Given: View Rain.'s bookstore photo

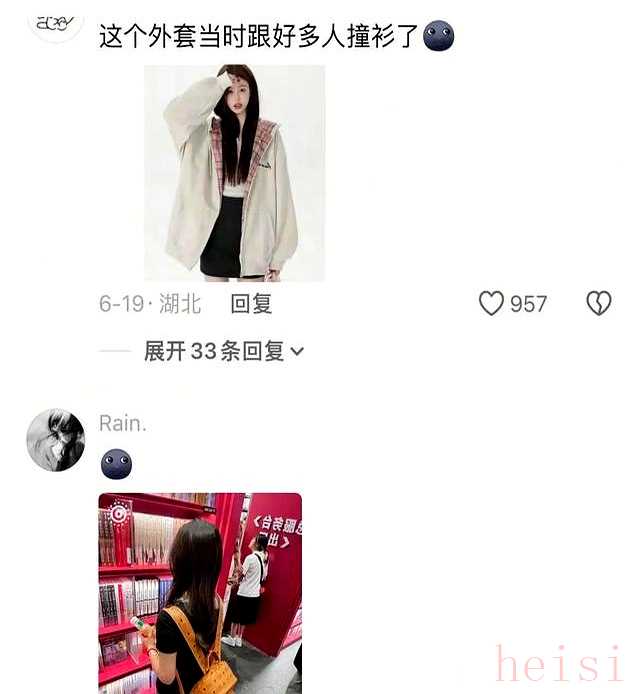Looking at the screenshot, I should 200,592.
